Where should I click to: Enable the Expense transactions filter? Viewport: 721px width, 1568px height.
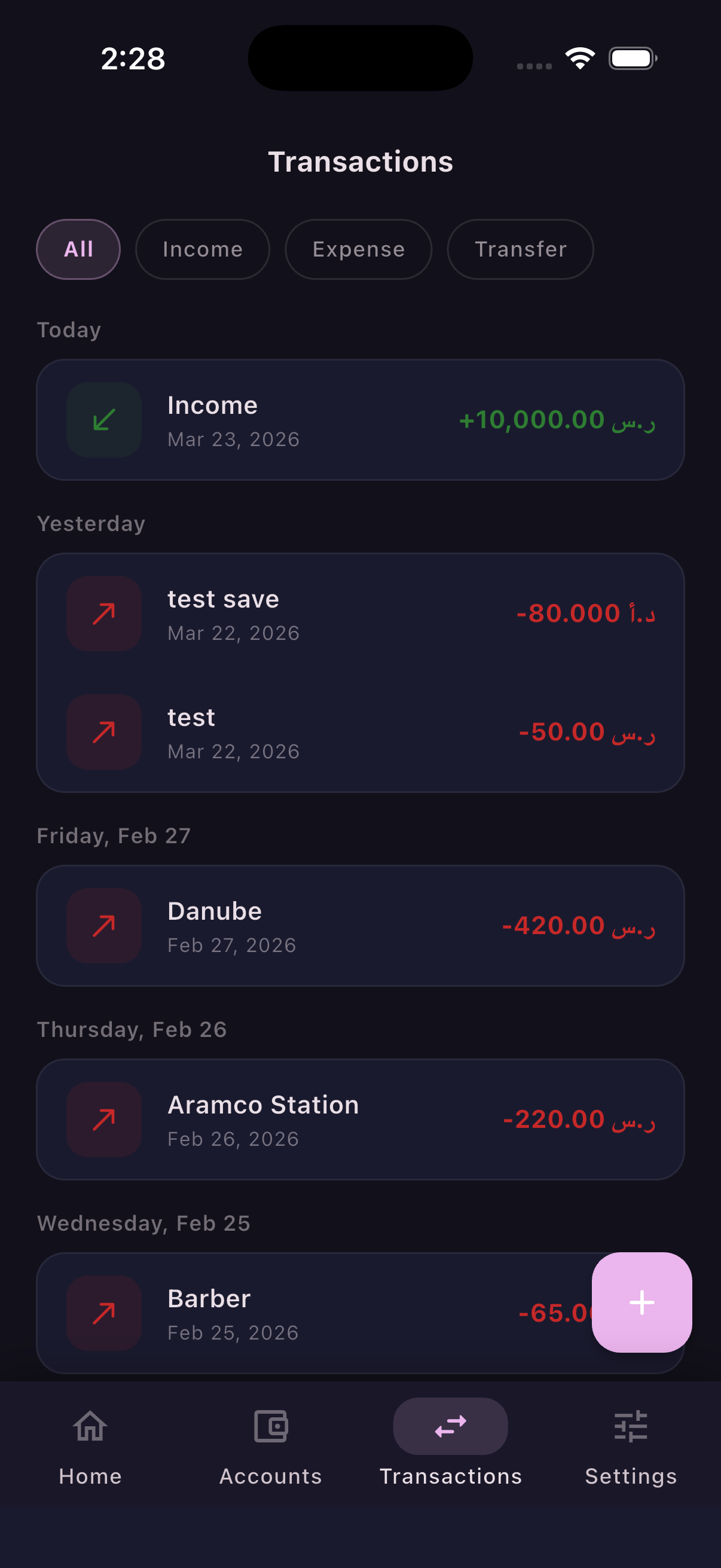(x=358, y=249)
